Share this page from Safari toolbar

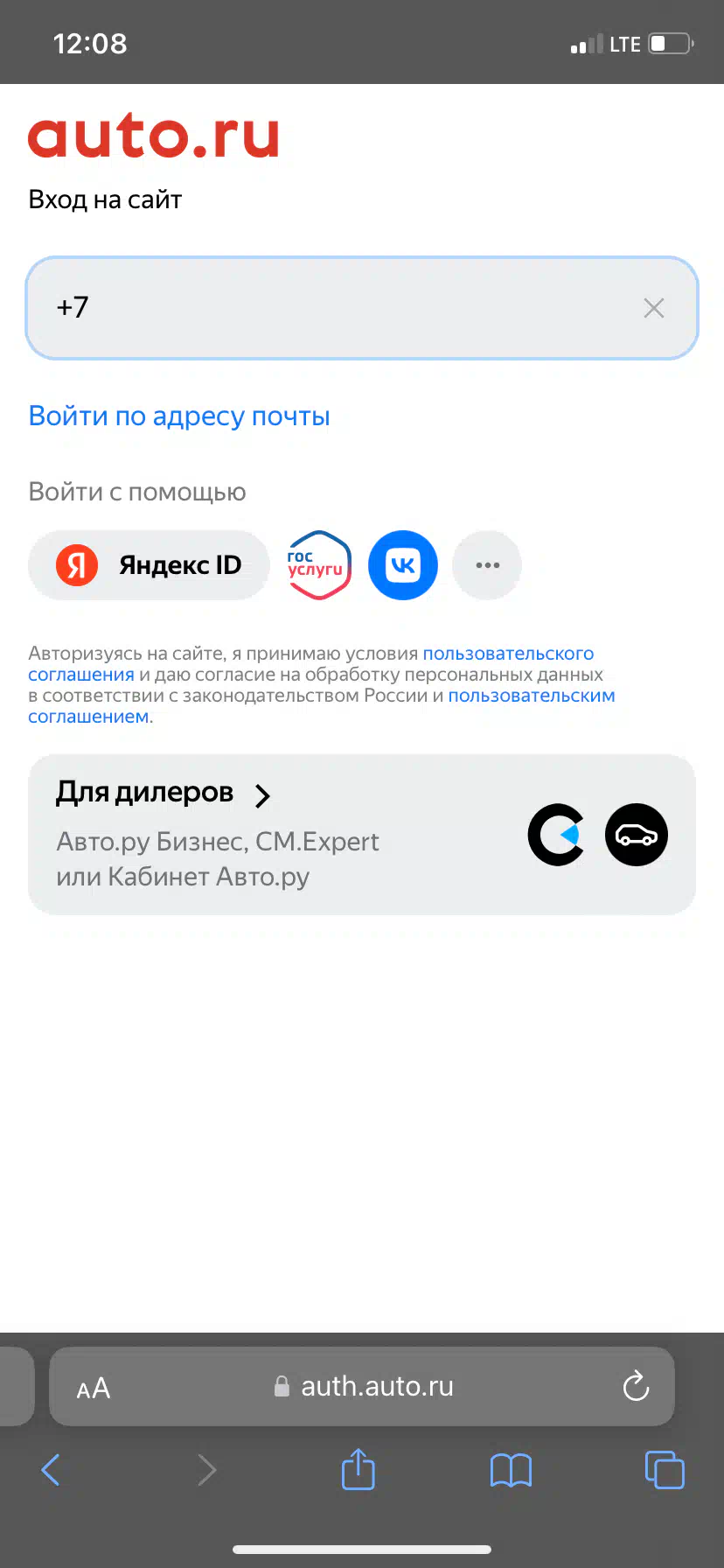pyautogui.click(x=358, y=1468)
